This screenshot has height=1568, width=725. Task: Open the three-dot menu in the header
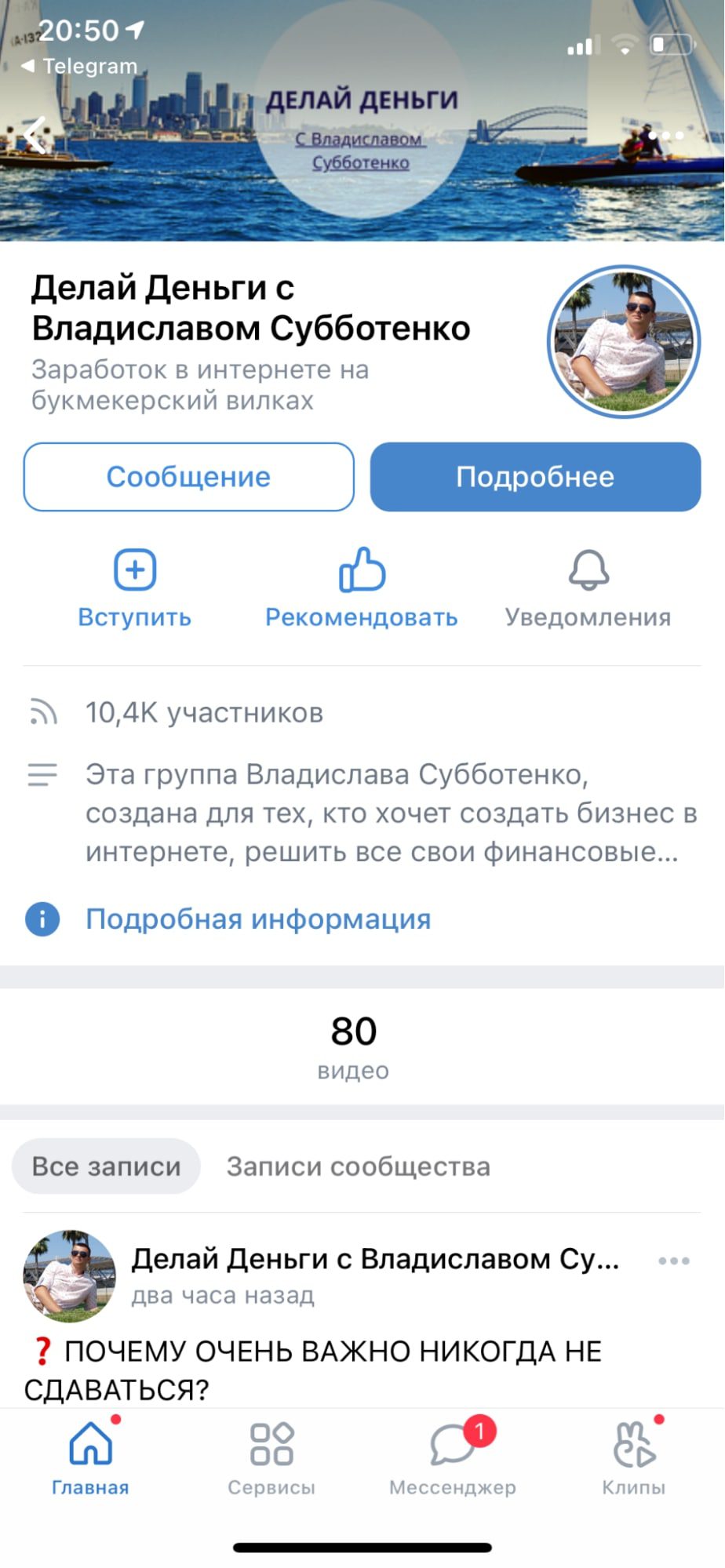click(x=666, y=135)
